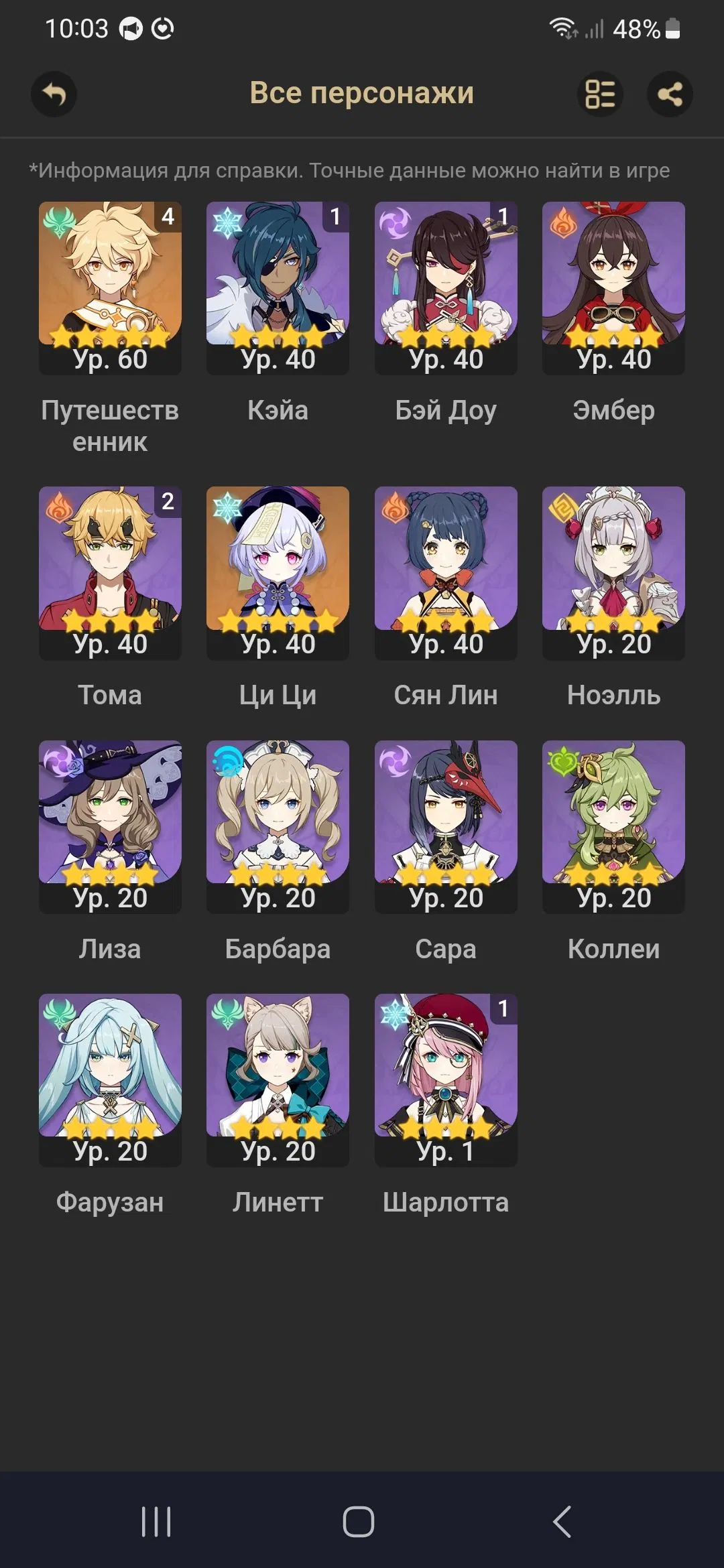
Task: Select the Бэй Доу card
Action: (446, 288)
